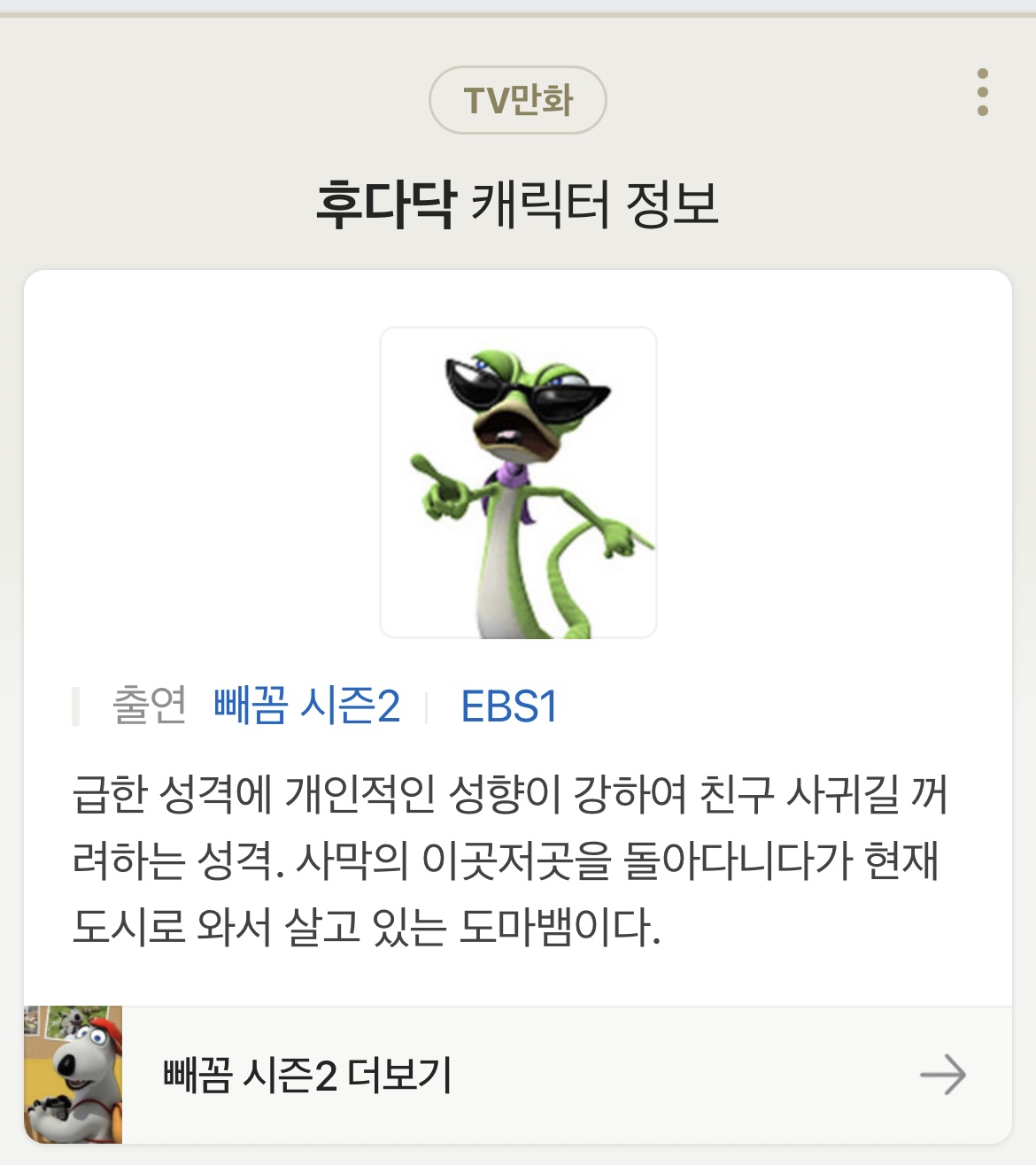Open the character image of the green lizard
This screenshot has width=1036, height=1165.
(518, 482)
